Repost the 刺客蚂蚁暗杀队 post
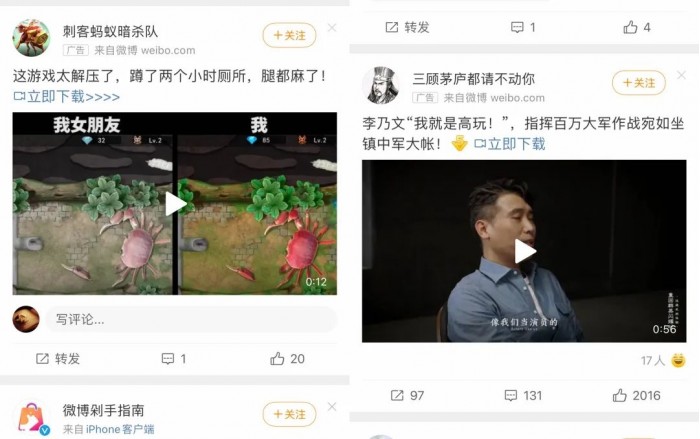Screen dimensions: 700x439 58,358
